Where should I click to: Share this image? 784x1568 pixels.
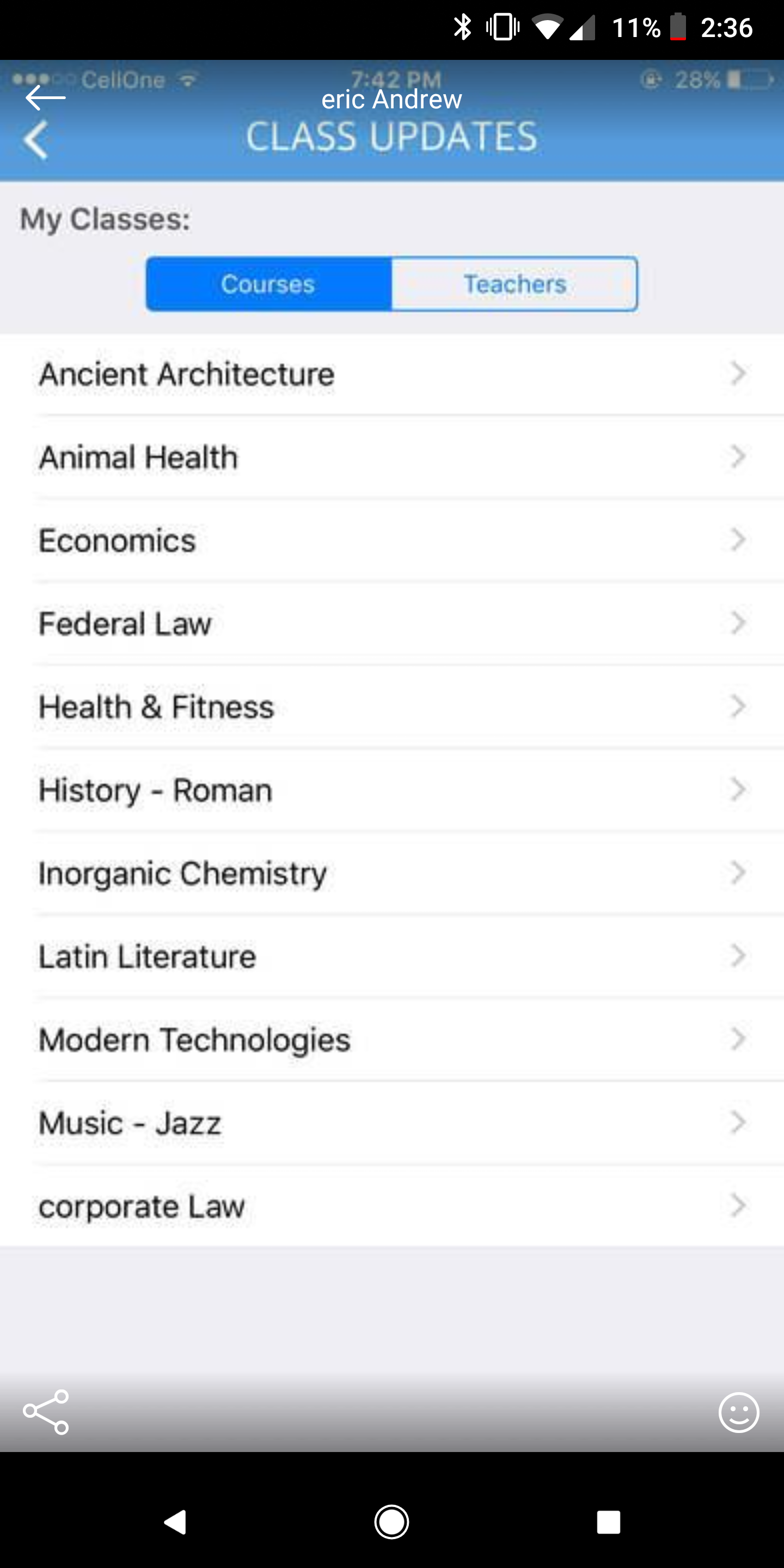pos(46,1412)
